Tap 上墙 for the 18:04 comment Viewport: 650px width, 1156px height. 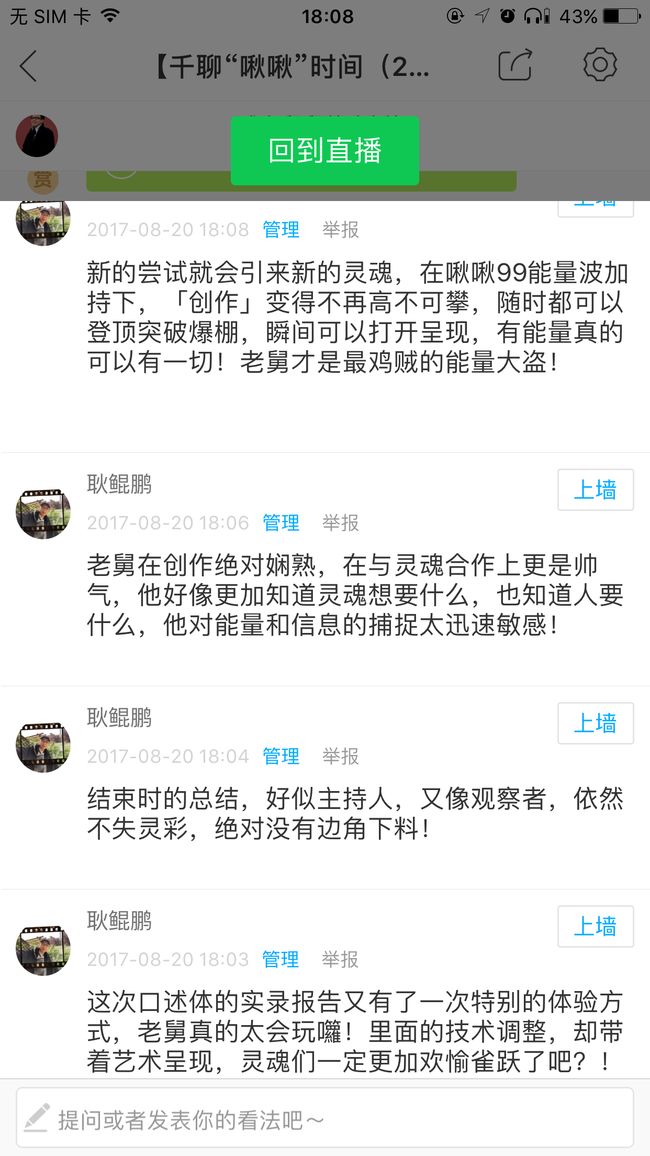[x=595, y=723]
